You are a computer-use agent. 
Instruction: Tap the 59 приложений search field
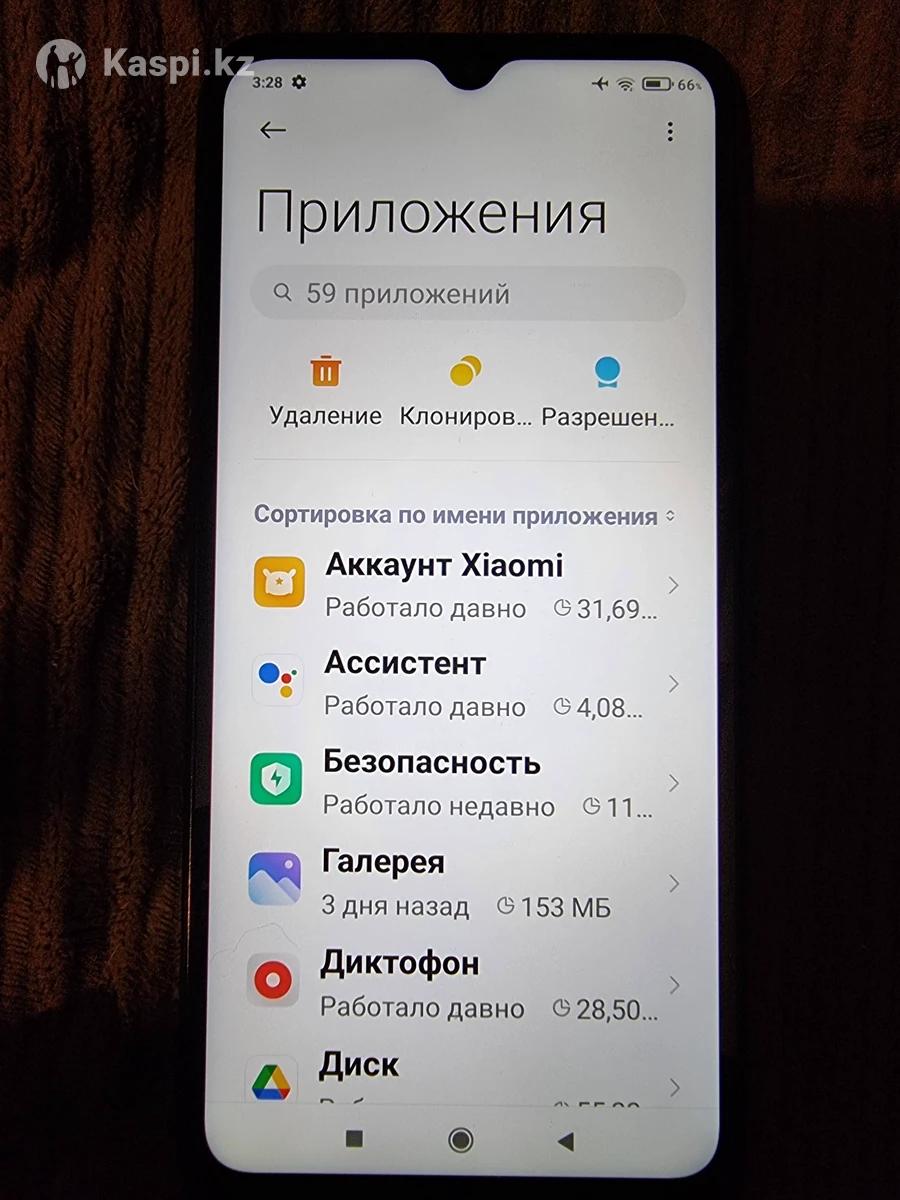[x=467, y=293]
